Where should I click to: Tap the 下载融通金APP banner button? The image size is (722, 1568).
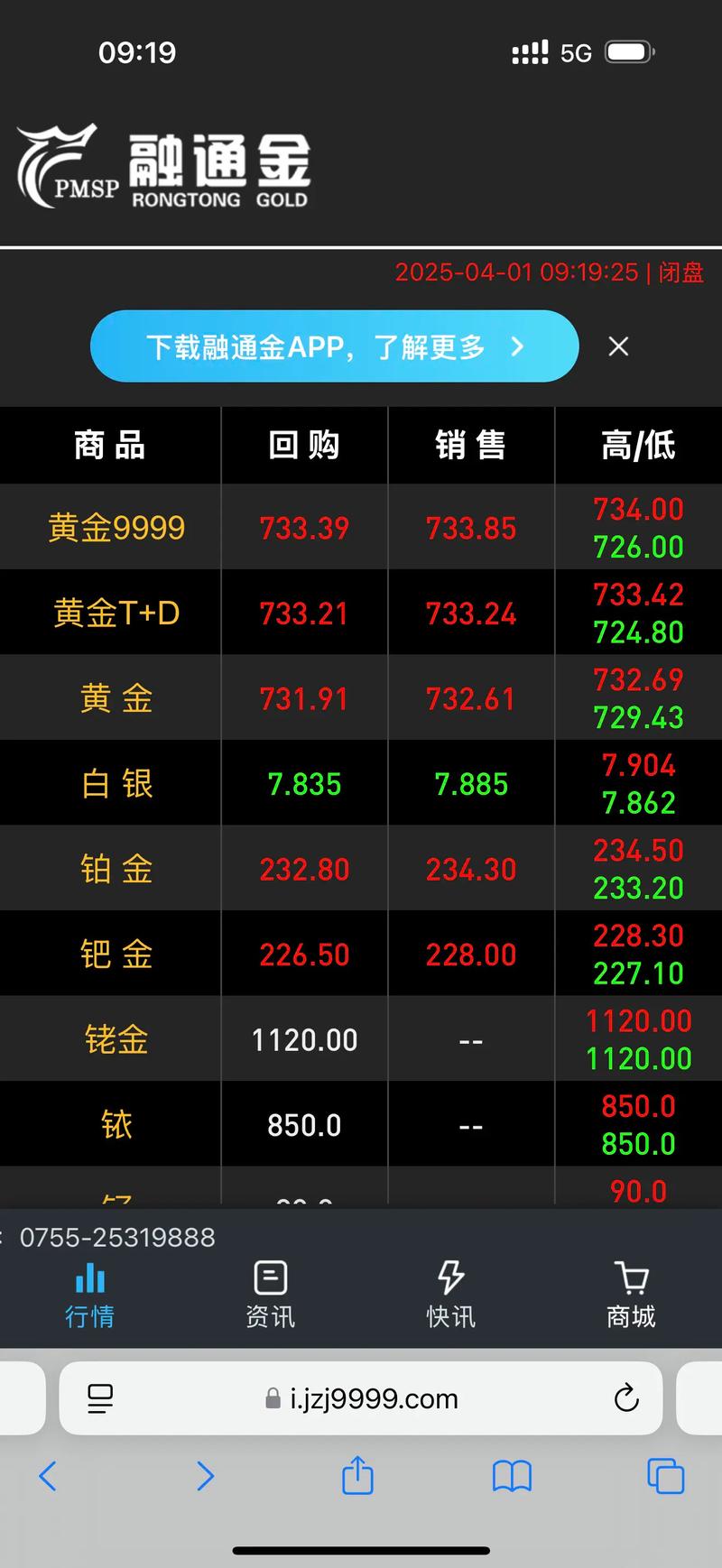tap(334, 346)
